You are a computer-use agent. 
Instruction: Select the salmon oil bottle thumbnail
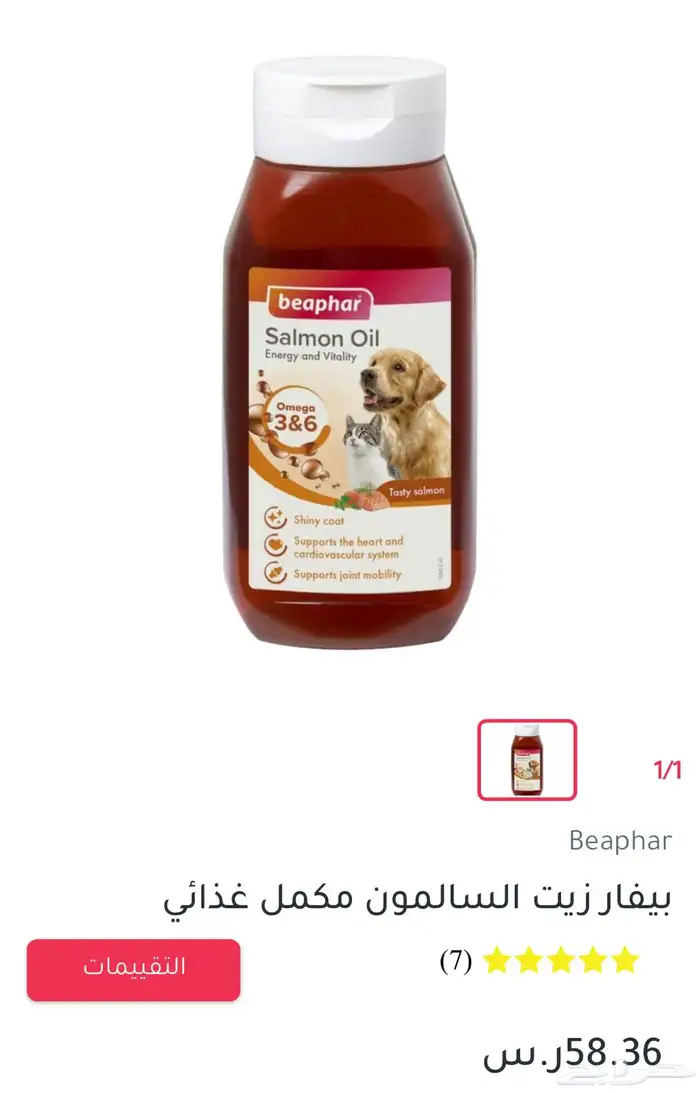click(527, 760)
